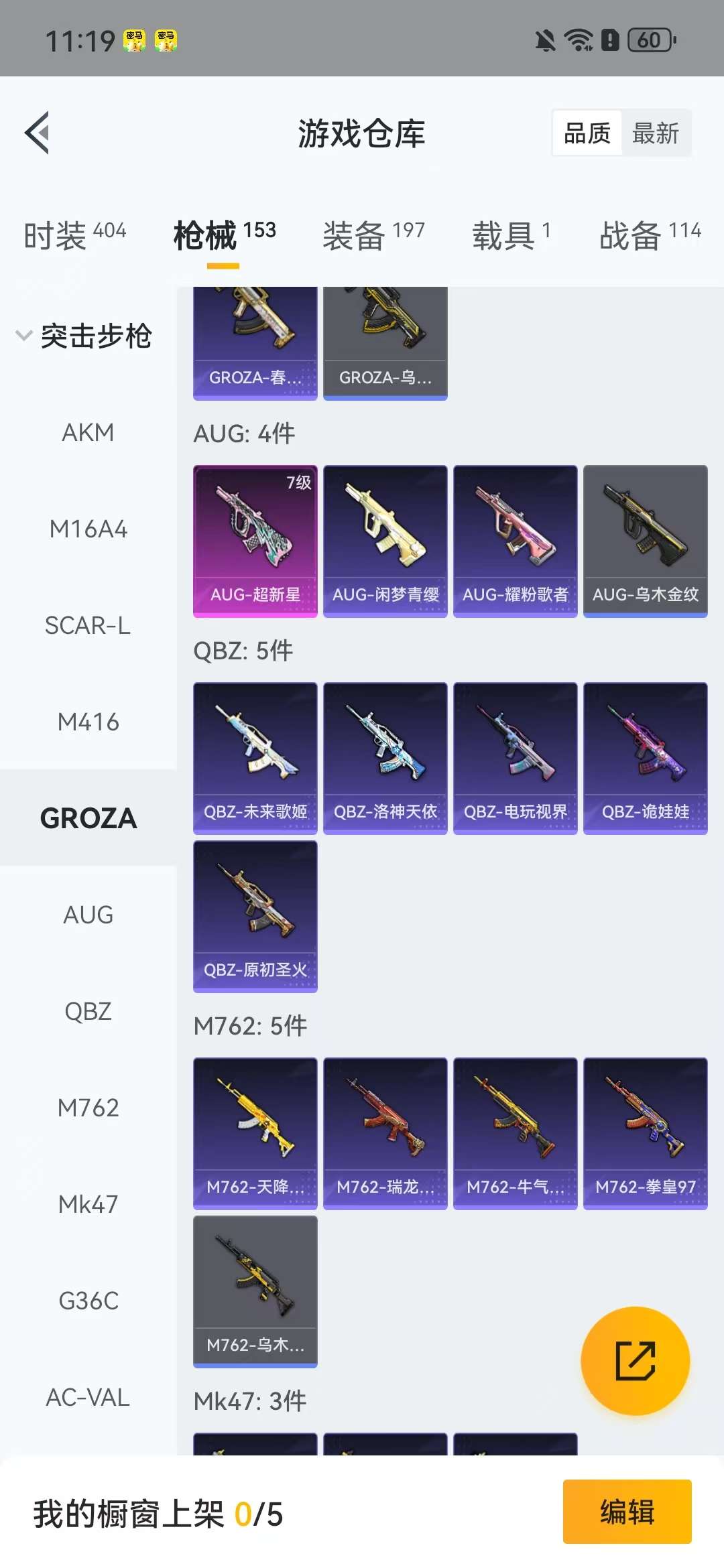Open the GROZA-春 skin tile
Screen dimensions: 724x1568
coord(255,343)
